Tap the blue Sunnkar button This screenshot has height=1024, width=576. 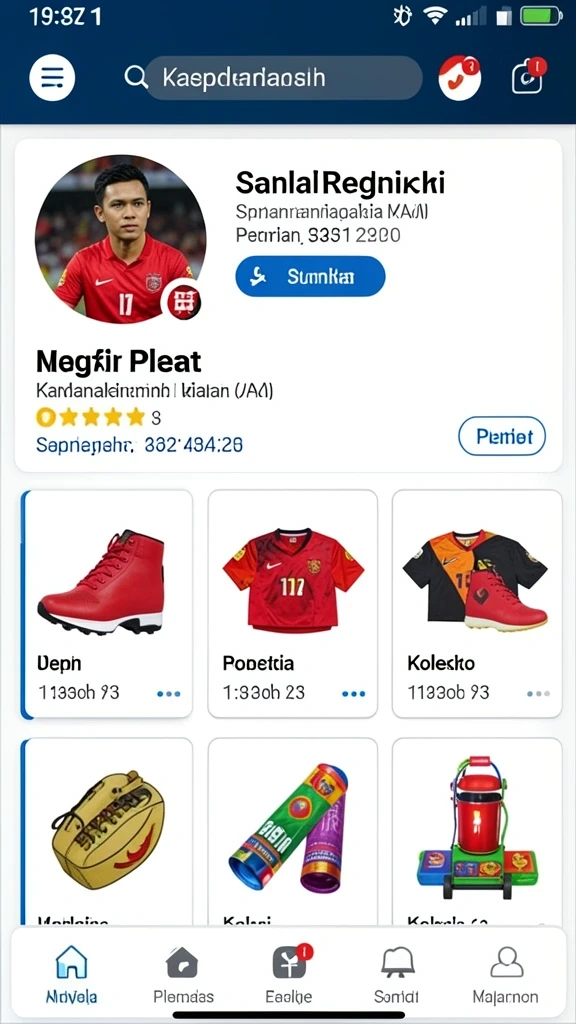310,276
